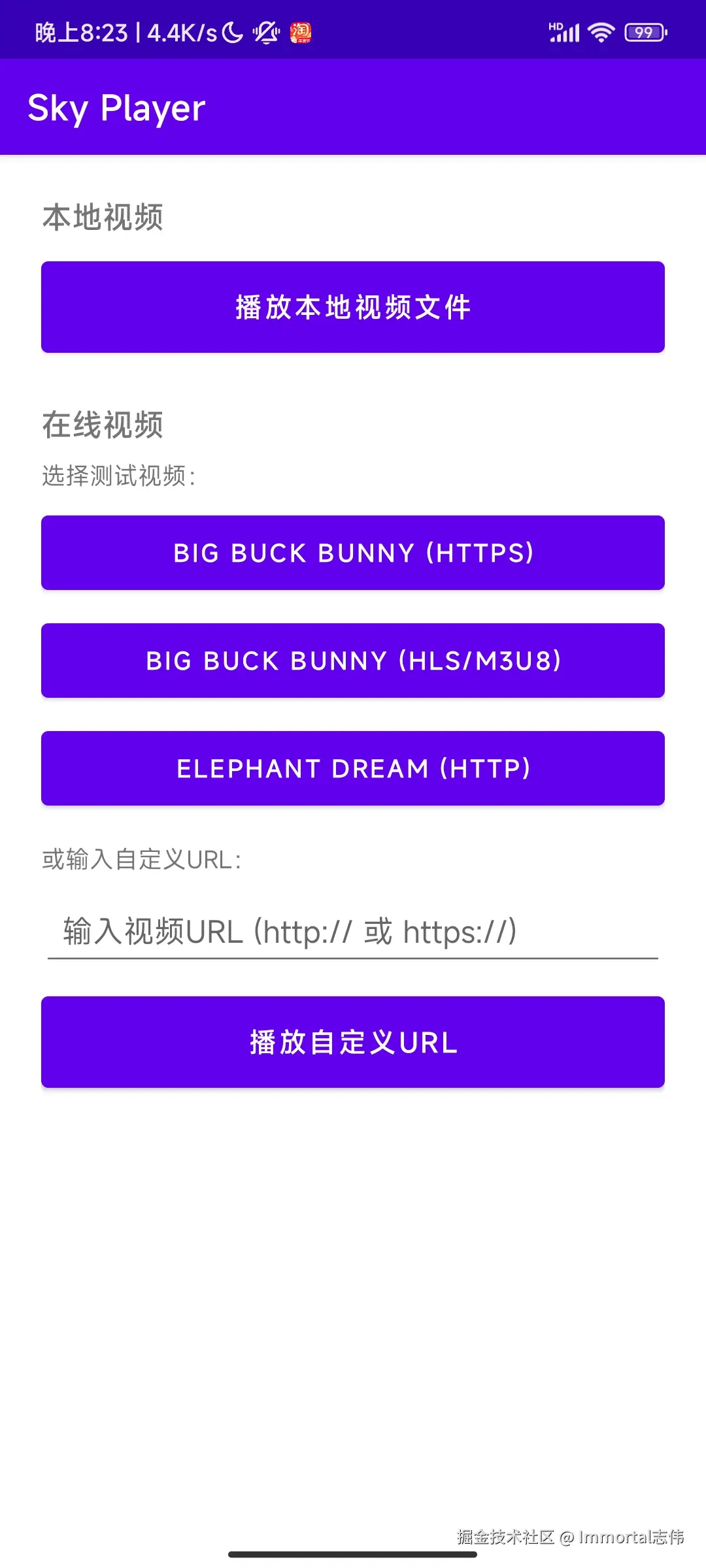Select the Big Buck Bunny (HLS/M3U8) stream
Image resolution: width=706 pixels, height=1568 pixels.
tap(353, 661)
